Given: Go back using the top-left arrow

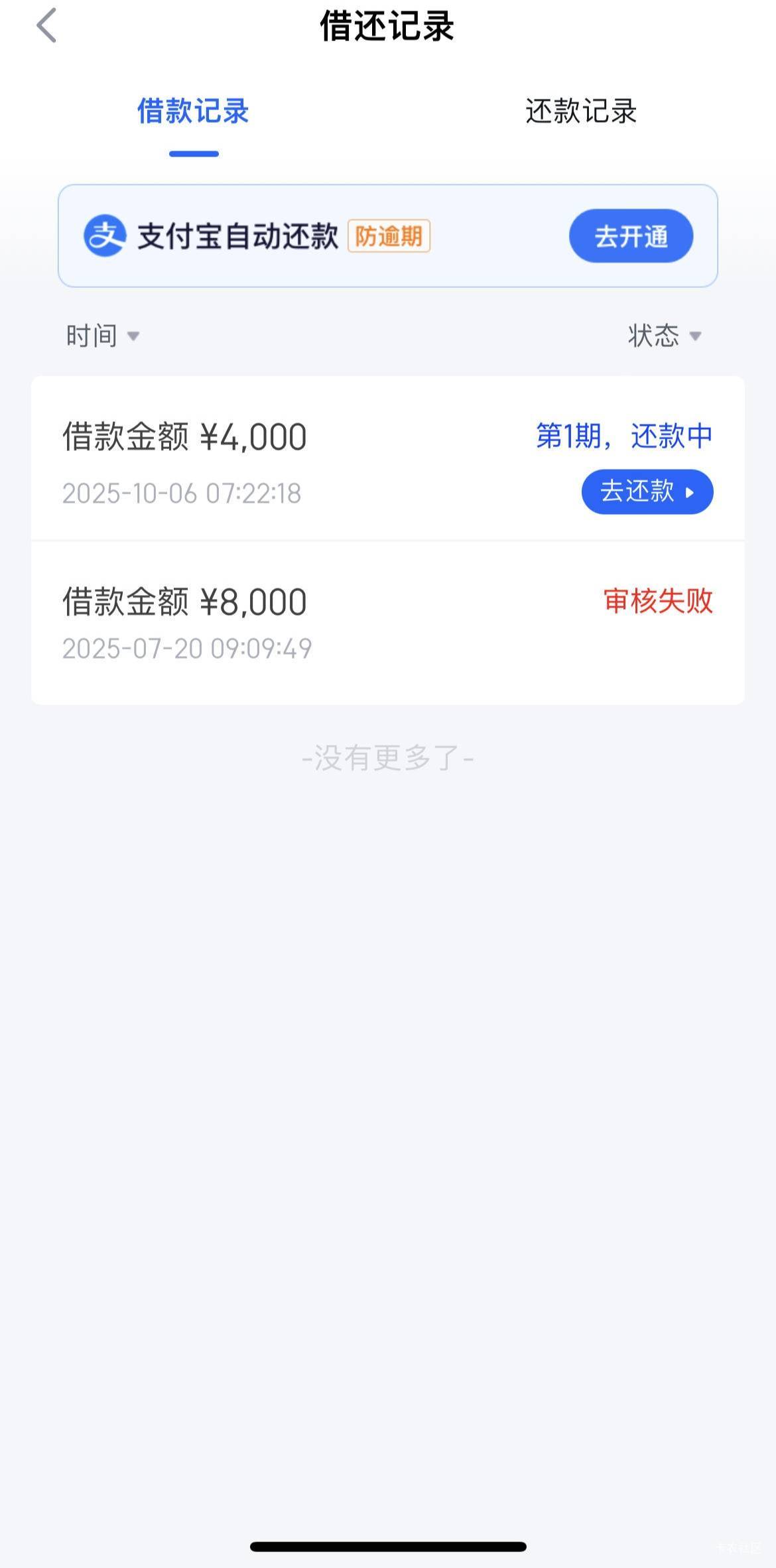Looking at the screenshot, I should (x=46, y=27).
